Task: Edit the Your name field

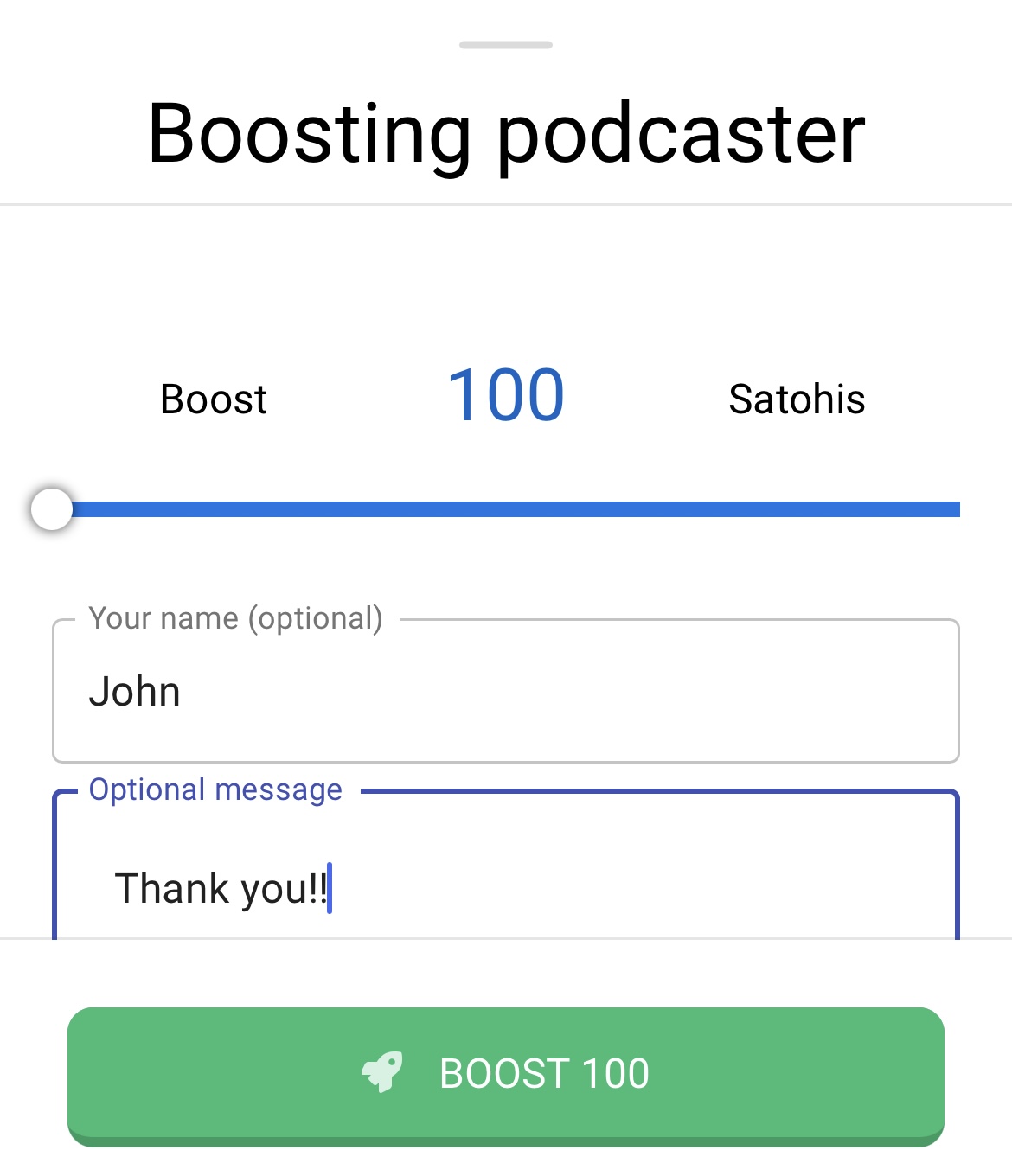Action: 506,692
